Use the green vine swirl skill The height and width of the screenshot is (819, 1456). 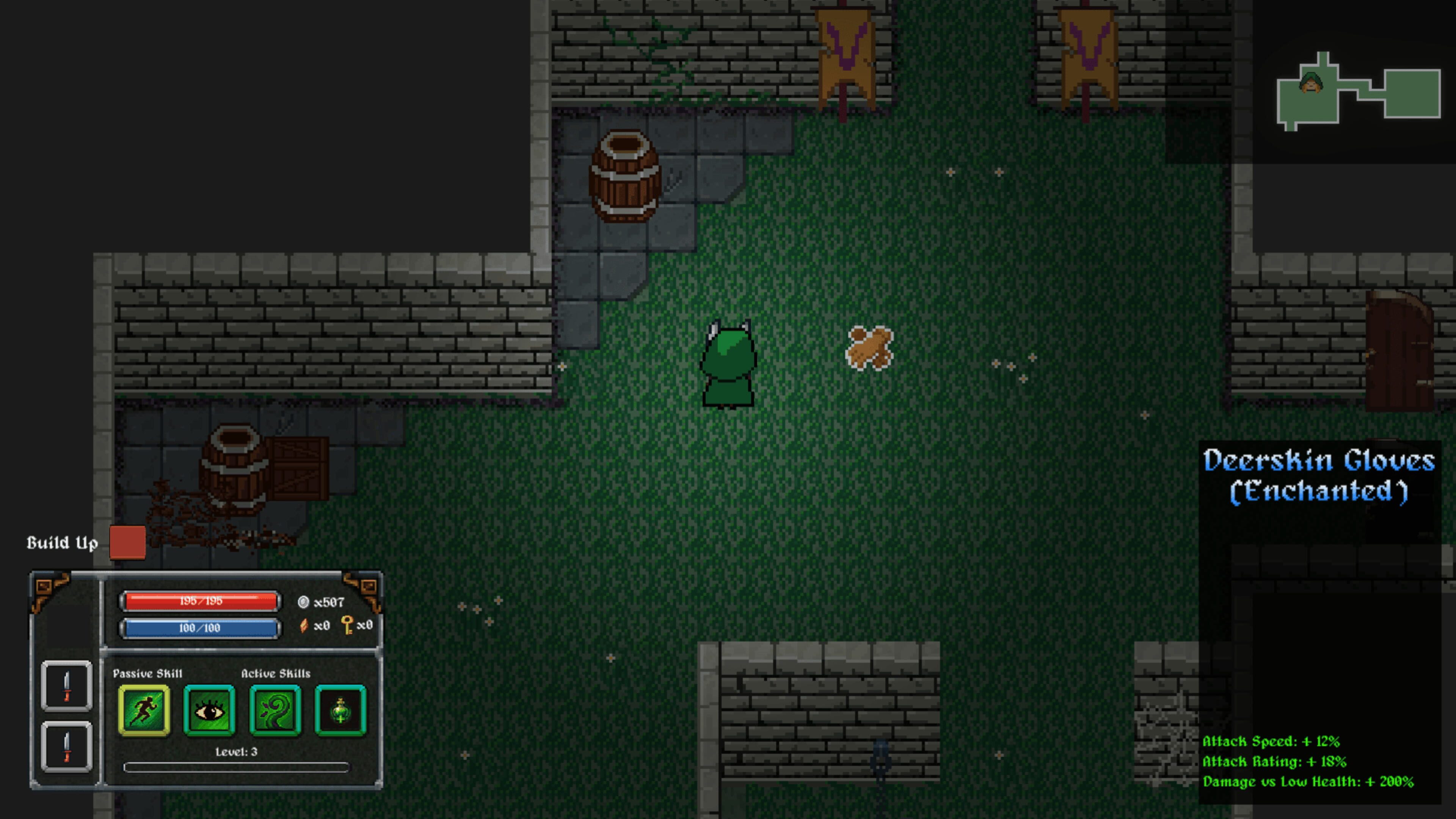(275, 711)
